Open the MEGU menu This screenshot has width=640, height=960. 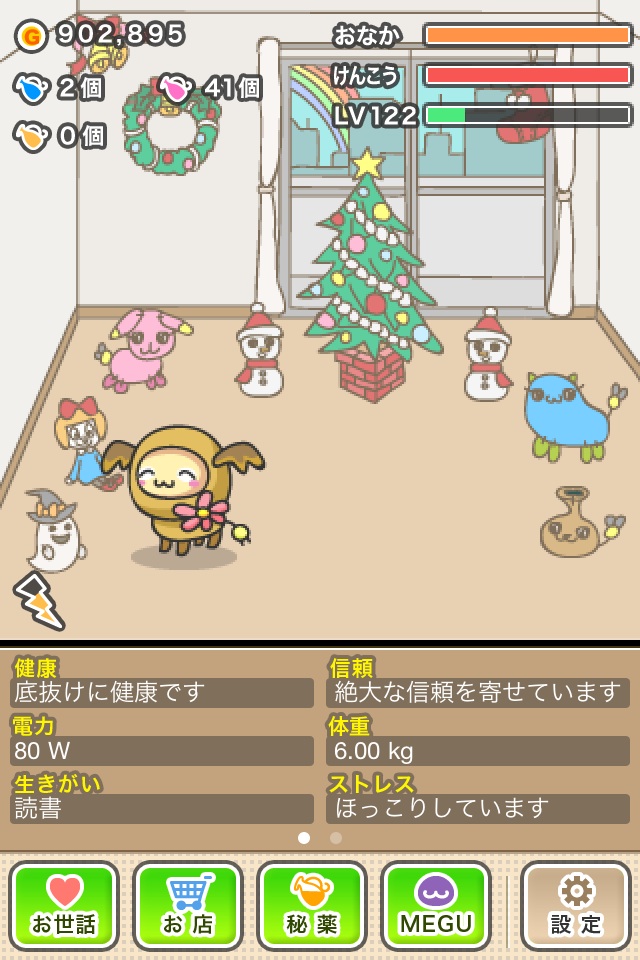(x=436, y=905)
